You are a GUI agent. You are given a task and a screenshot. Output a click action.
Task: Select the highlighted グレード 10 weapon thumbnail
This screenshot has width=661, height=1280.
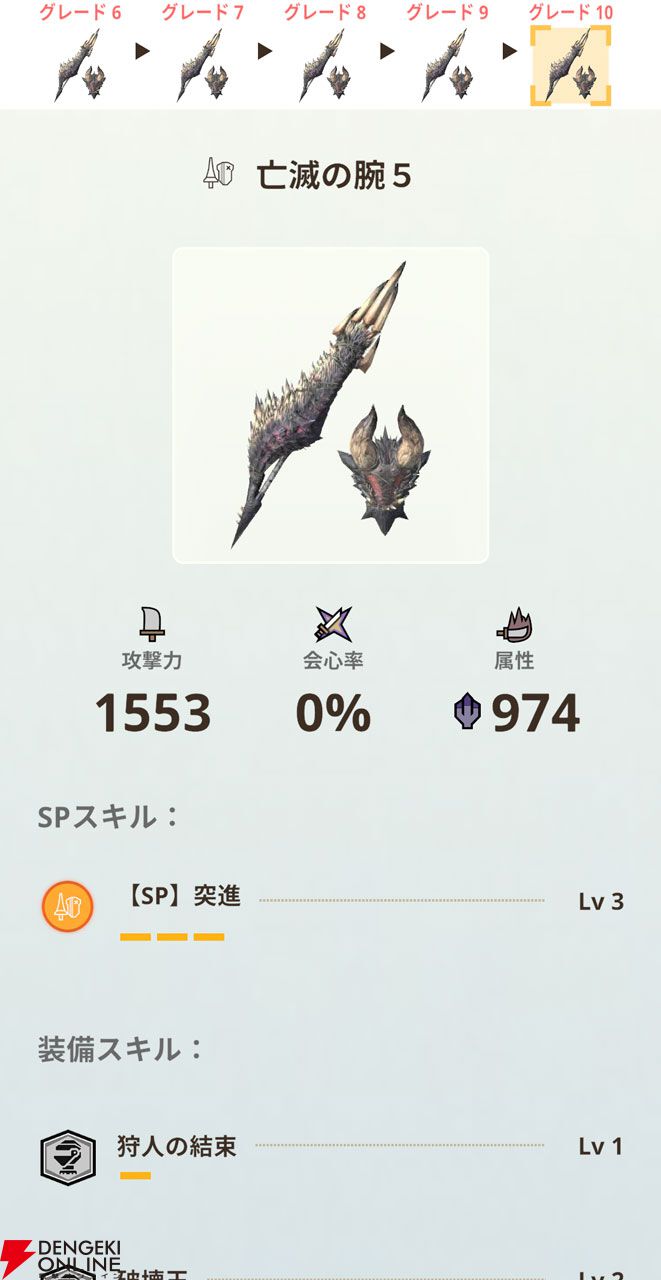click(570, 66)
